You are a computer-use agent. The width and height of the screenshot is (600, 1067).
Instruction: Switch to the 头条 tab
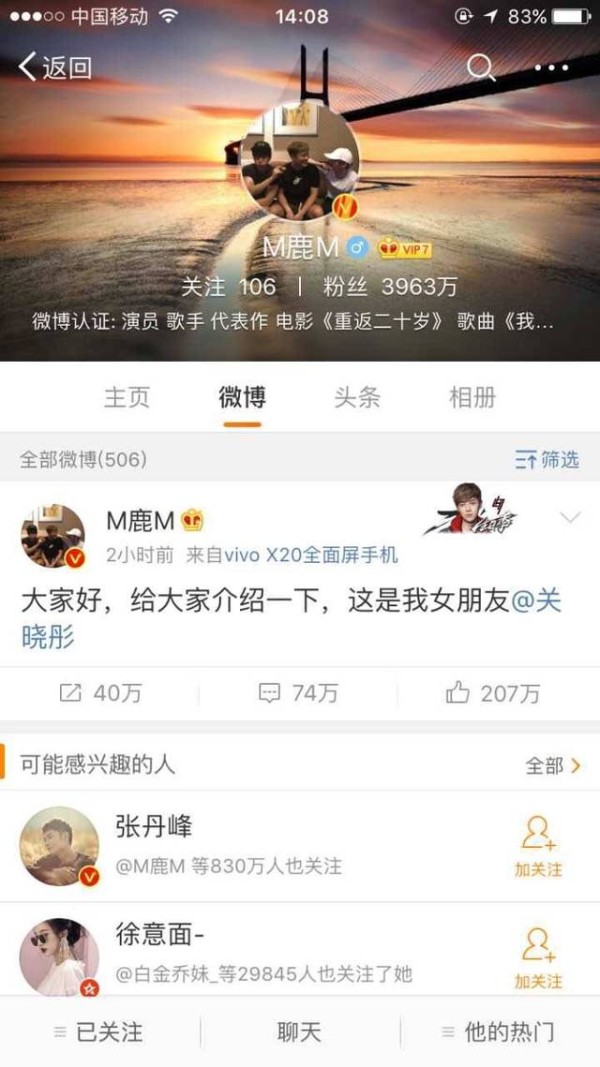point(356,397)
